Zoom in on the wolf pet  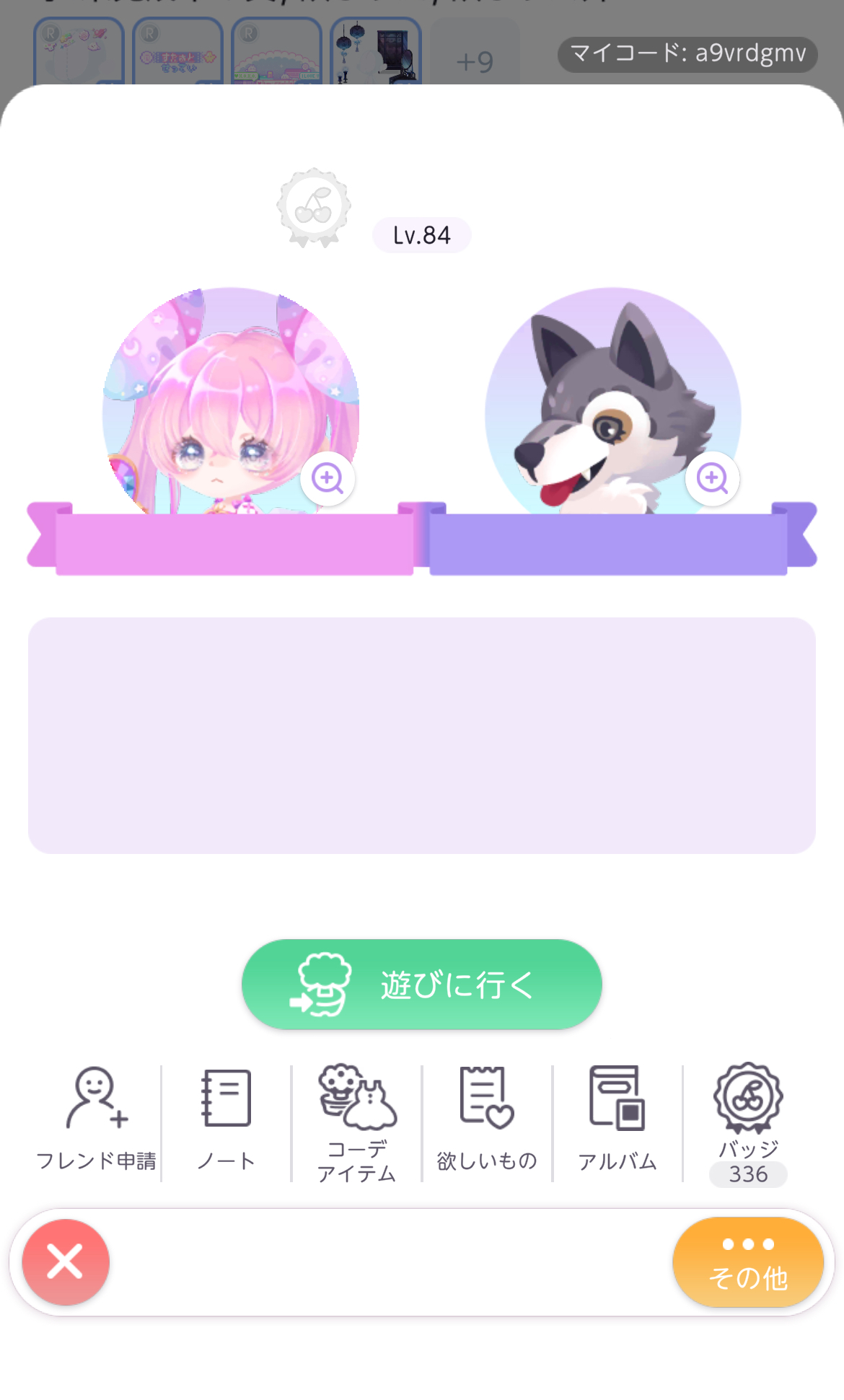[713, 478]
